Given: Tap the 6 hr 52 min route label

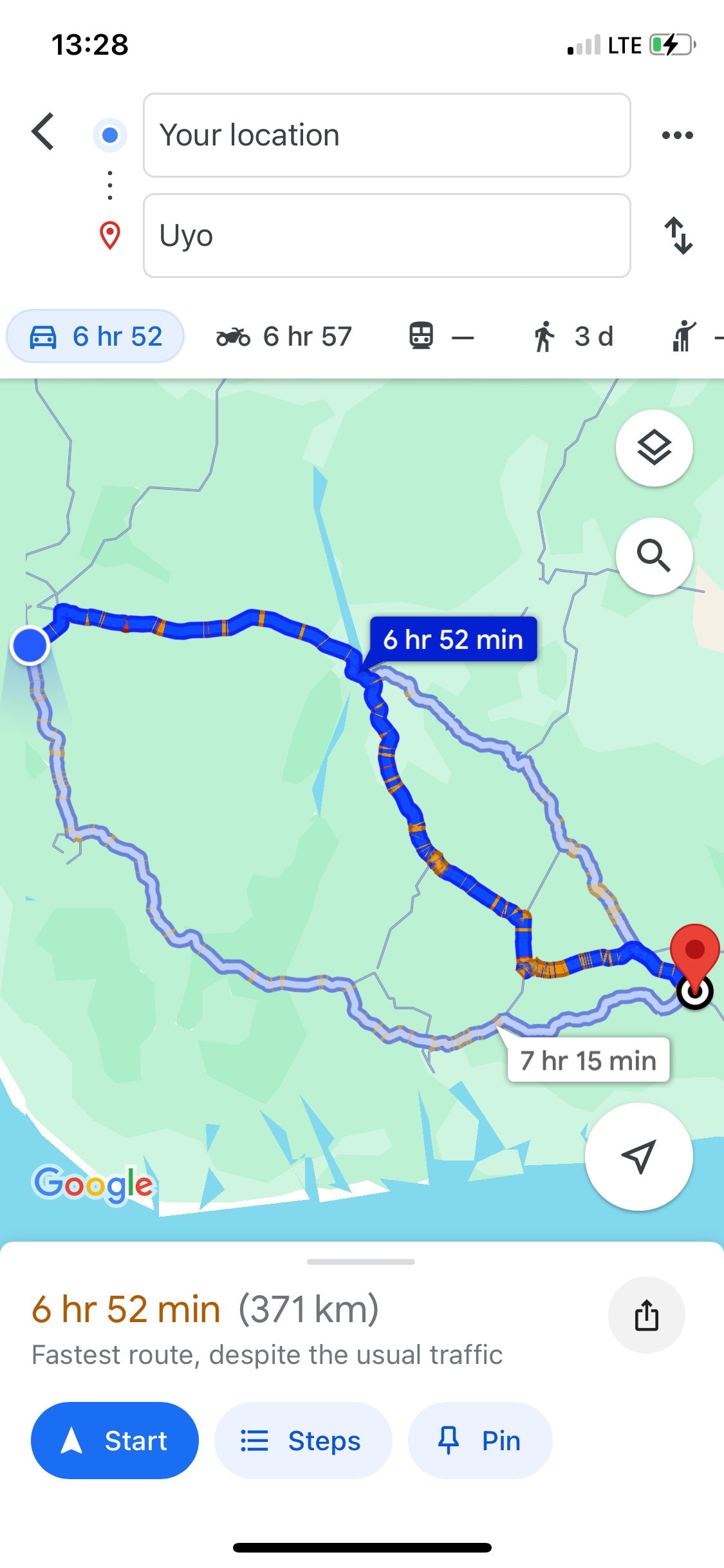Looking at the screenshot, I should click(x=453, y=639).
